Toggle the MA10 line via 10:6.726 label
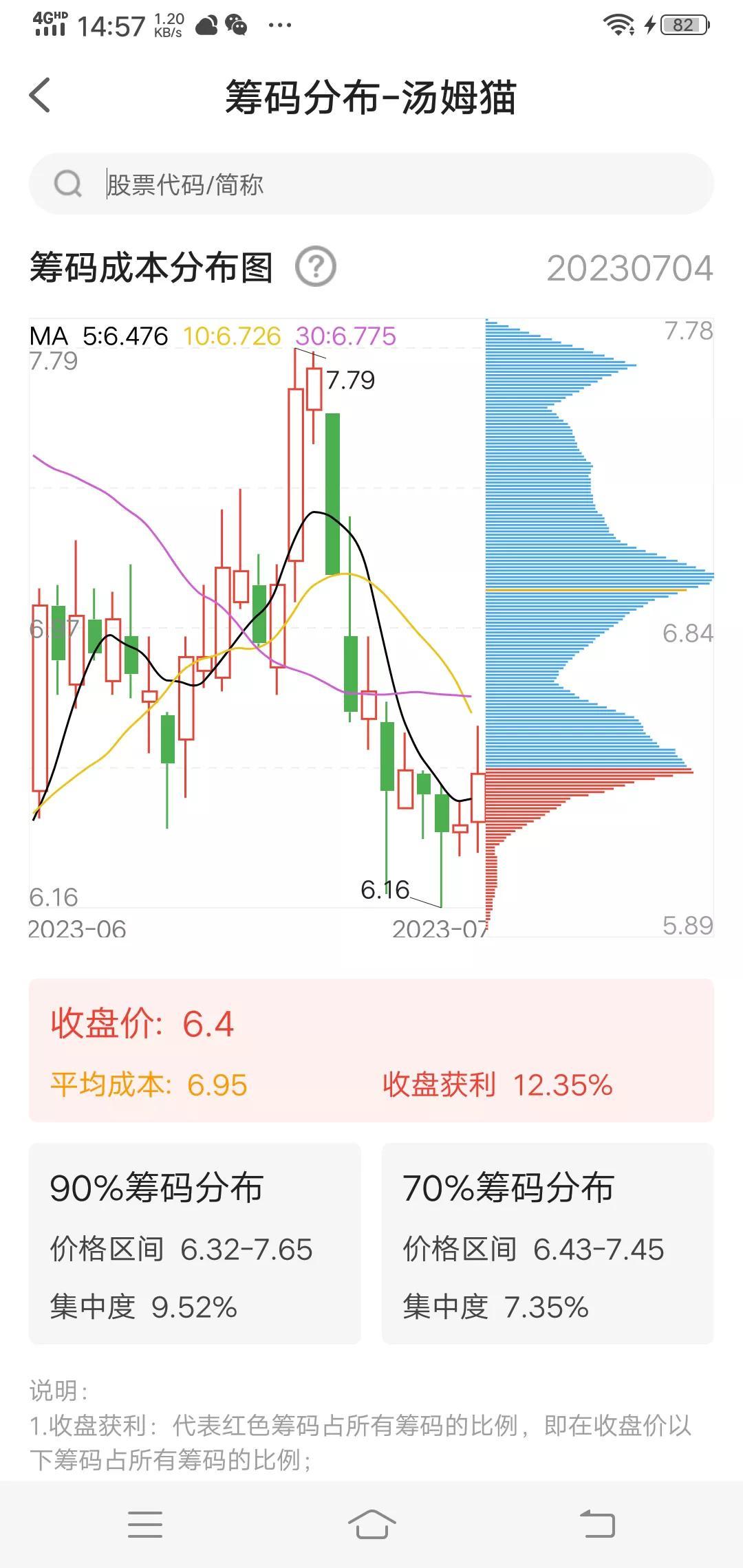The width and height of the screenshot is (743, 1568). 232,336
